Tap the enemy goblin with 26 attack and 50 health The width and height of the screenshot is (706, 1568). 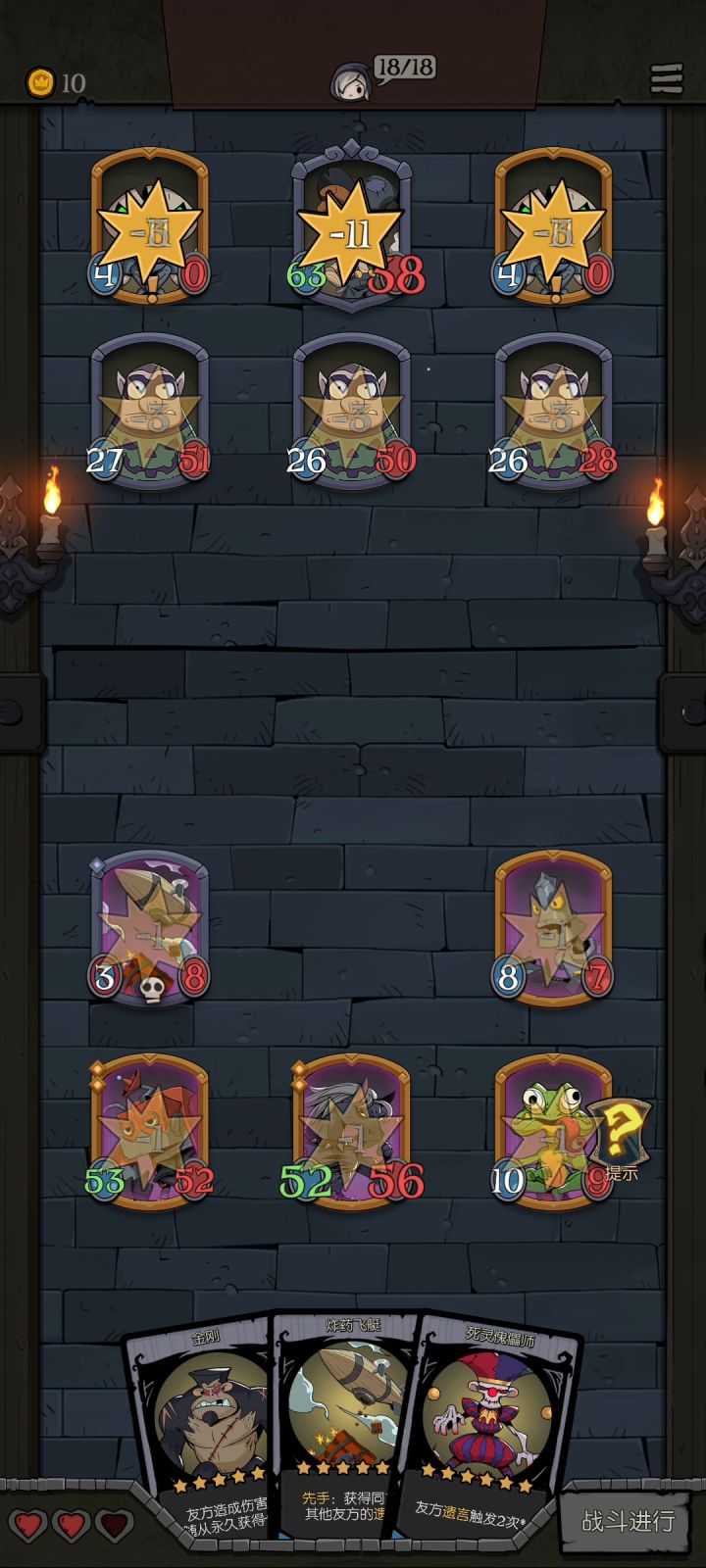pos(352,410)
